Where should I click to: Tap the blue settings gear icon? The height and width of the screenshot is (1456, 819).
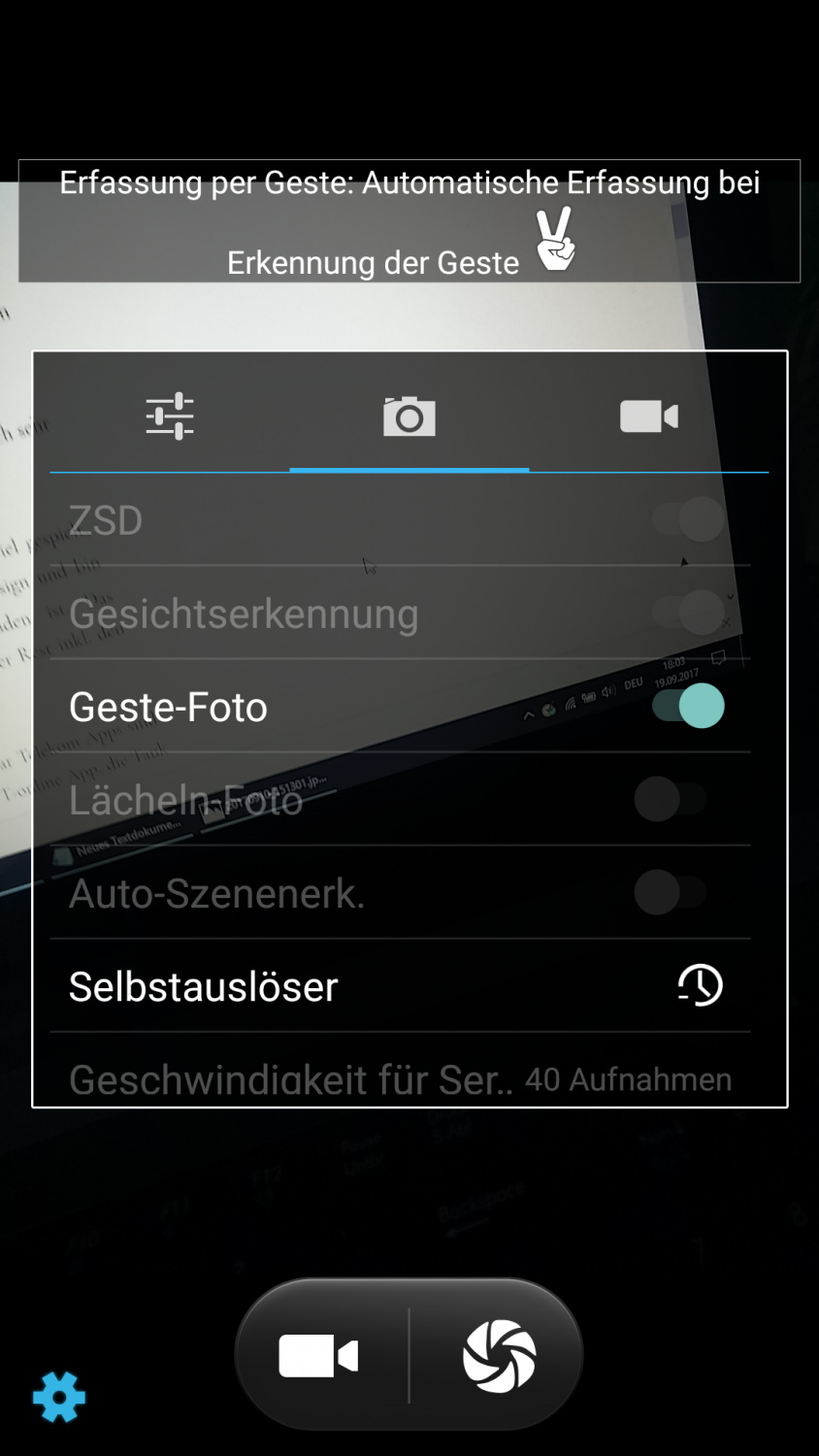pos(59,1398)
